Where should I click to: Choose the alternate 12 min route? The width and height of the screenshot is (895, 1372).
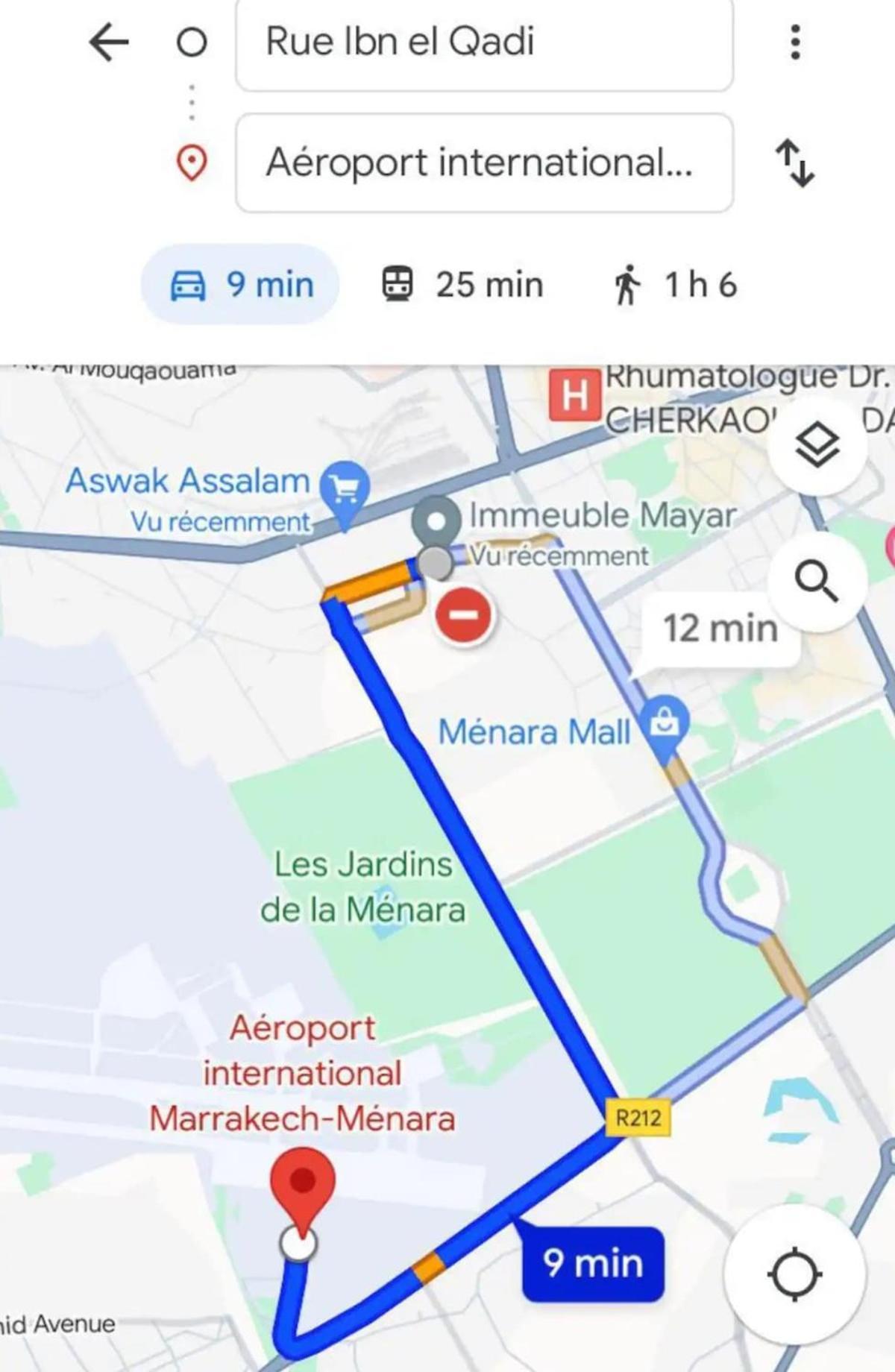coord(720,628)
